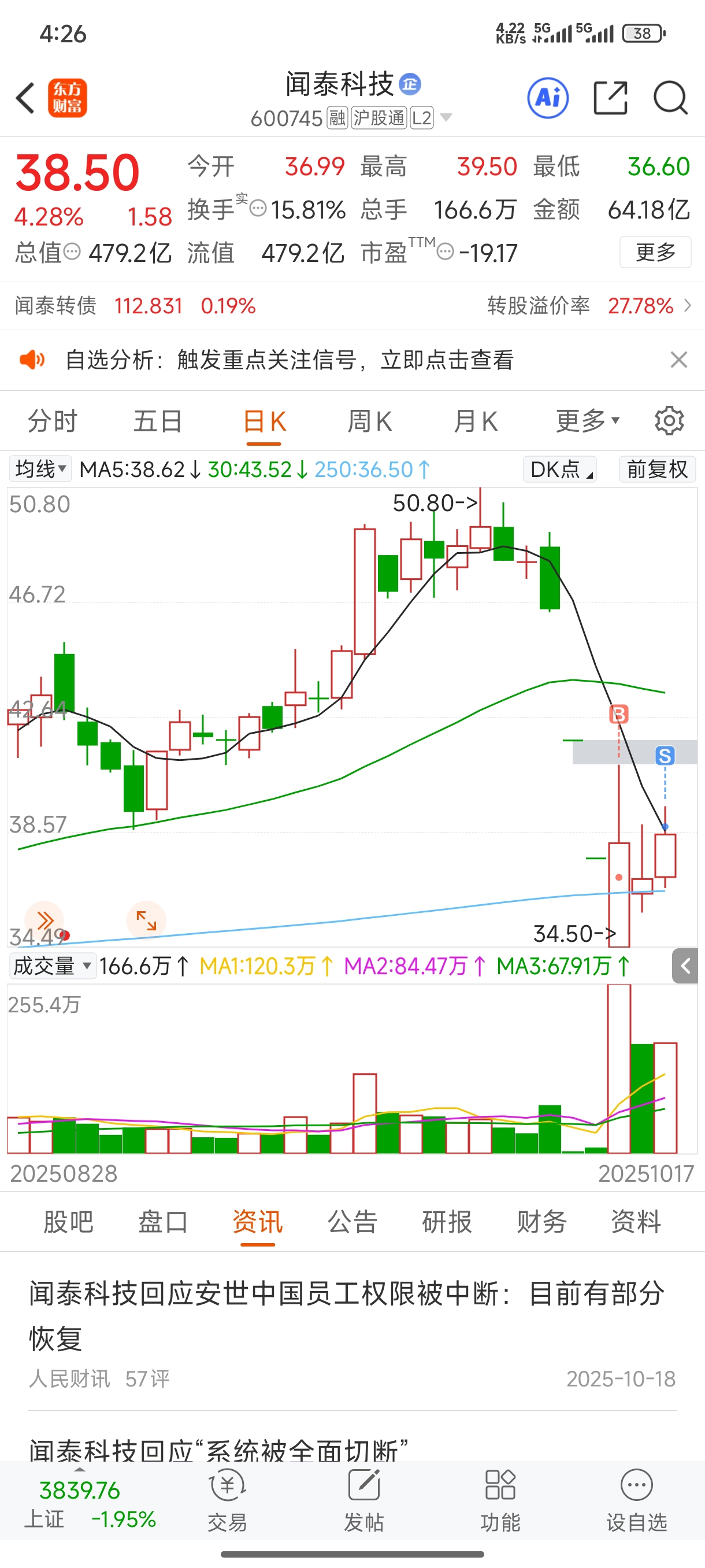Open stock search magnifier
The image size is (705, 1568).
670,98
